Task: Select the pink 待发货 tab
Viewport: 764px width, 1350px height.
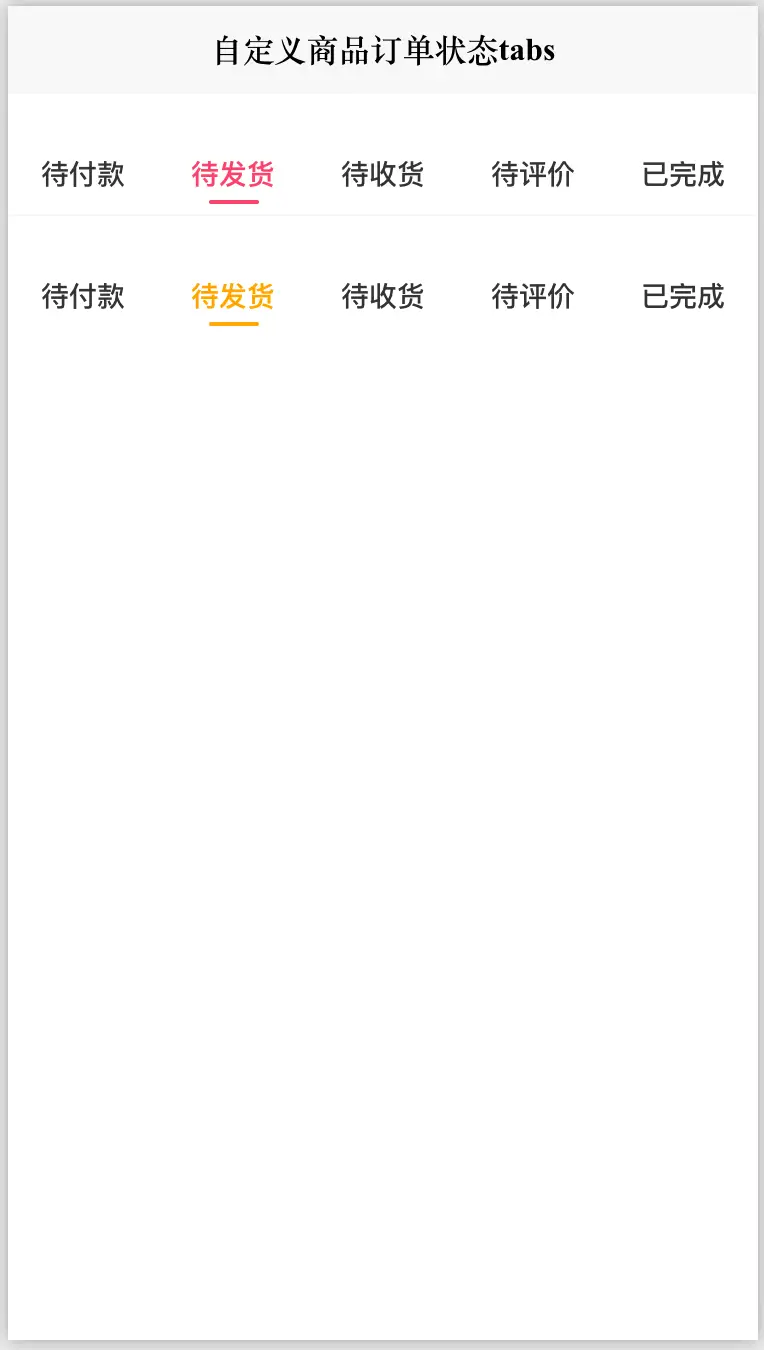Action: (x=233, y=175)
